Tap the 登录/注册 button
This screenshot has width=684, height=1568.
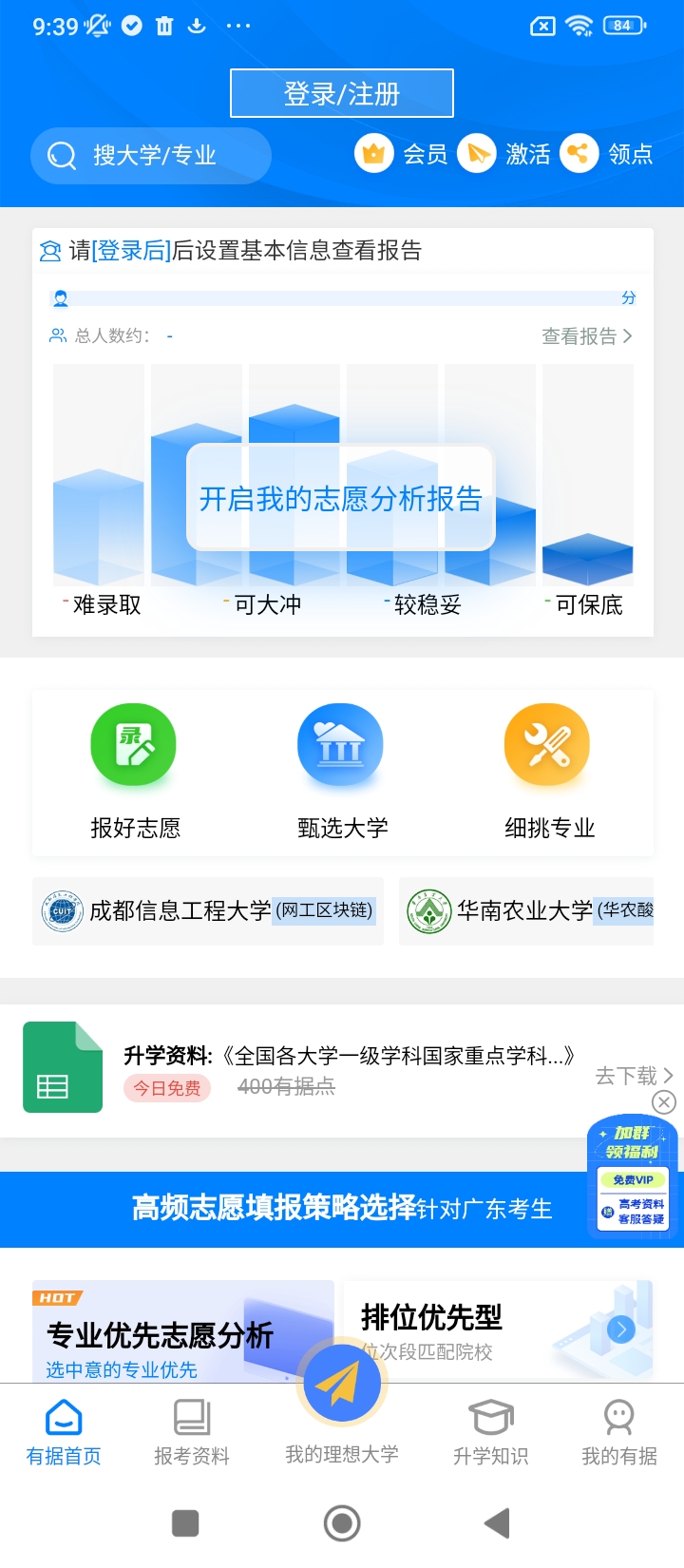[x=342, y=93]
